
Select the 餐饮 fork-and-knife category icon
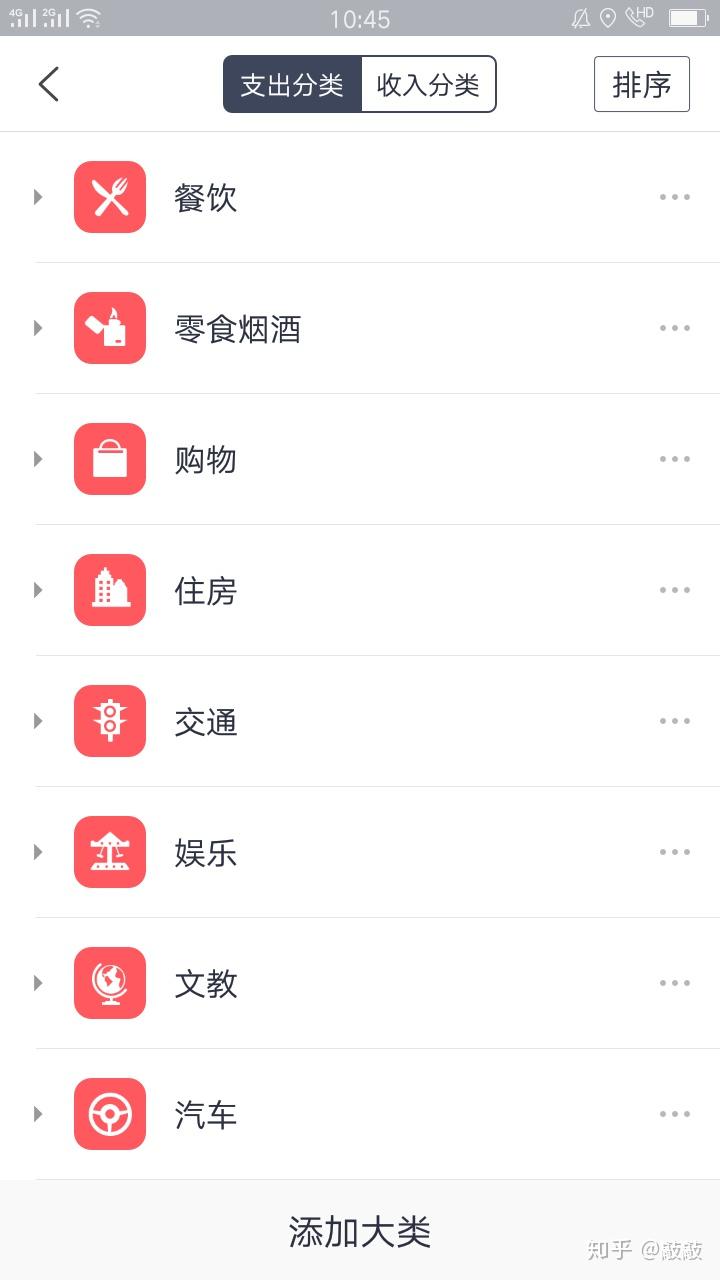point(109,197)
